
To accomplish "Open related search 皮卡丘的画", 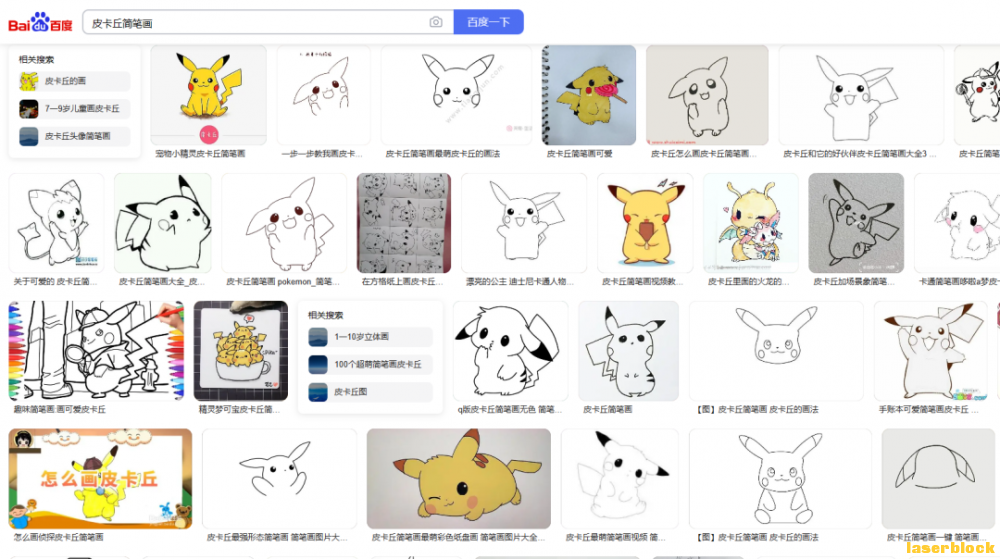I will tap(74, 81).
